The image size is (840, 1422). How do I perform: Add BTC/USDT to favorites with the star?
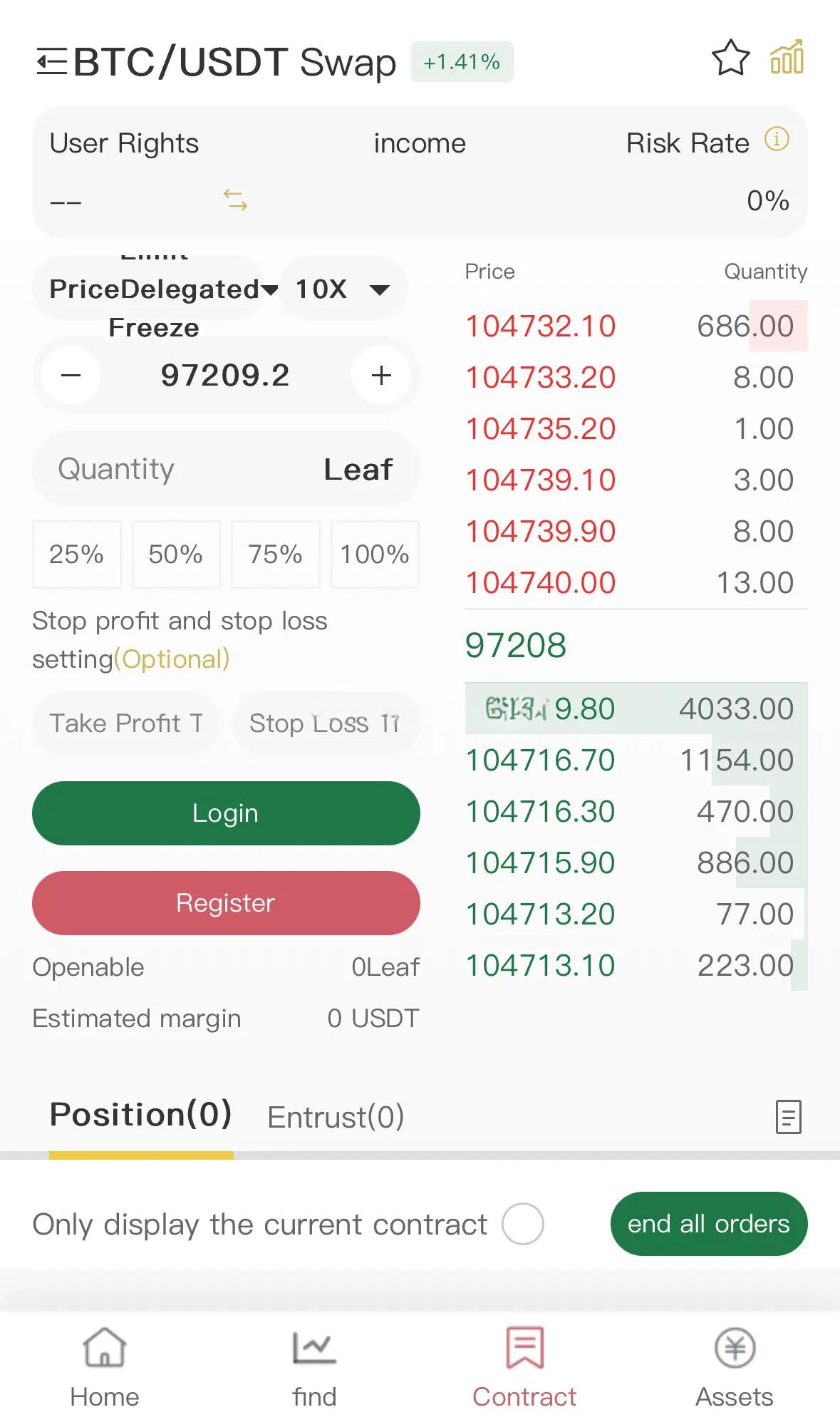(730, 58)
